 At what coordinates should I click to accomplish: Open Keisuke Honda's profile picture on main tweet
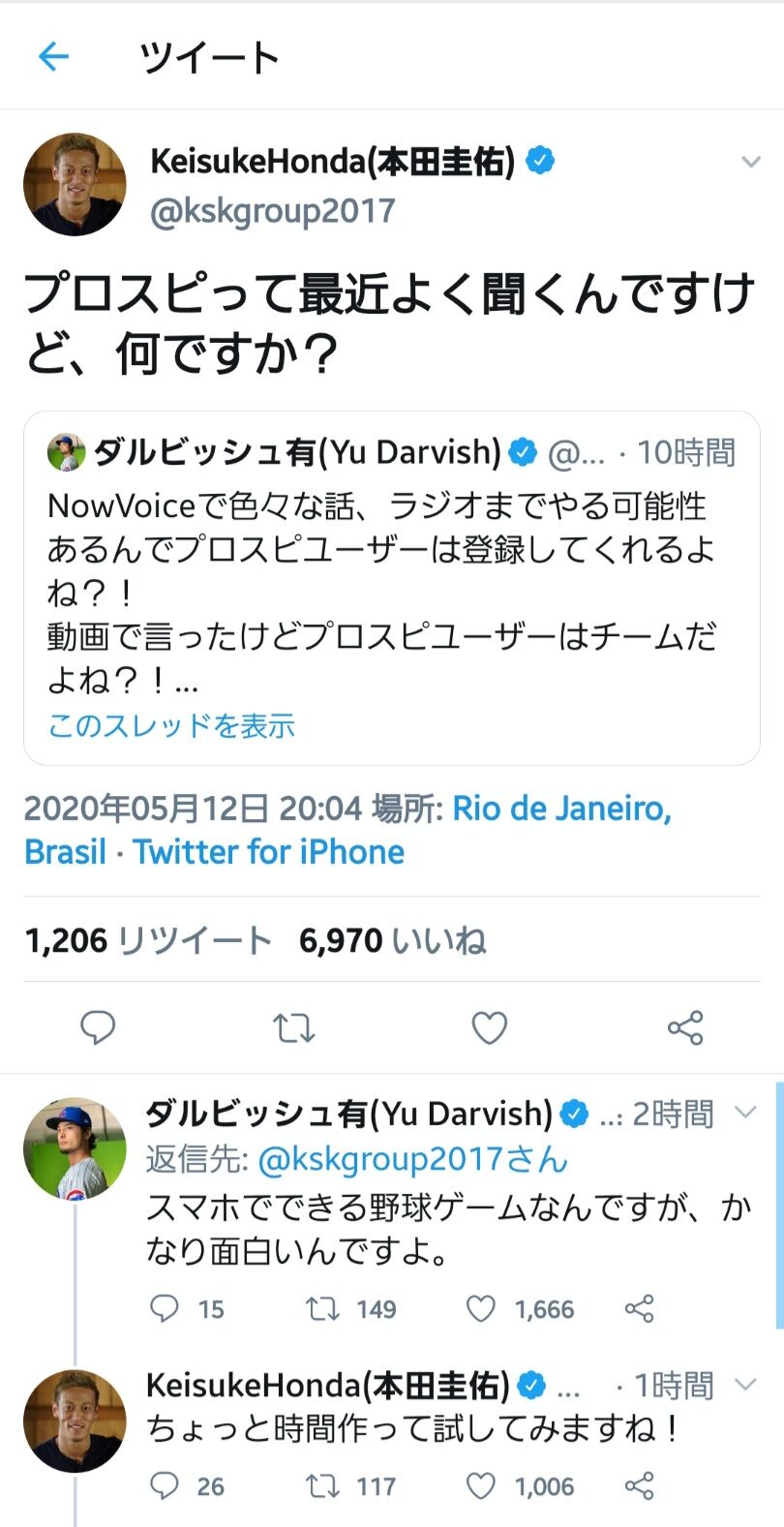tap(75, 185)
